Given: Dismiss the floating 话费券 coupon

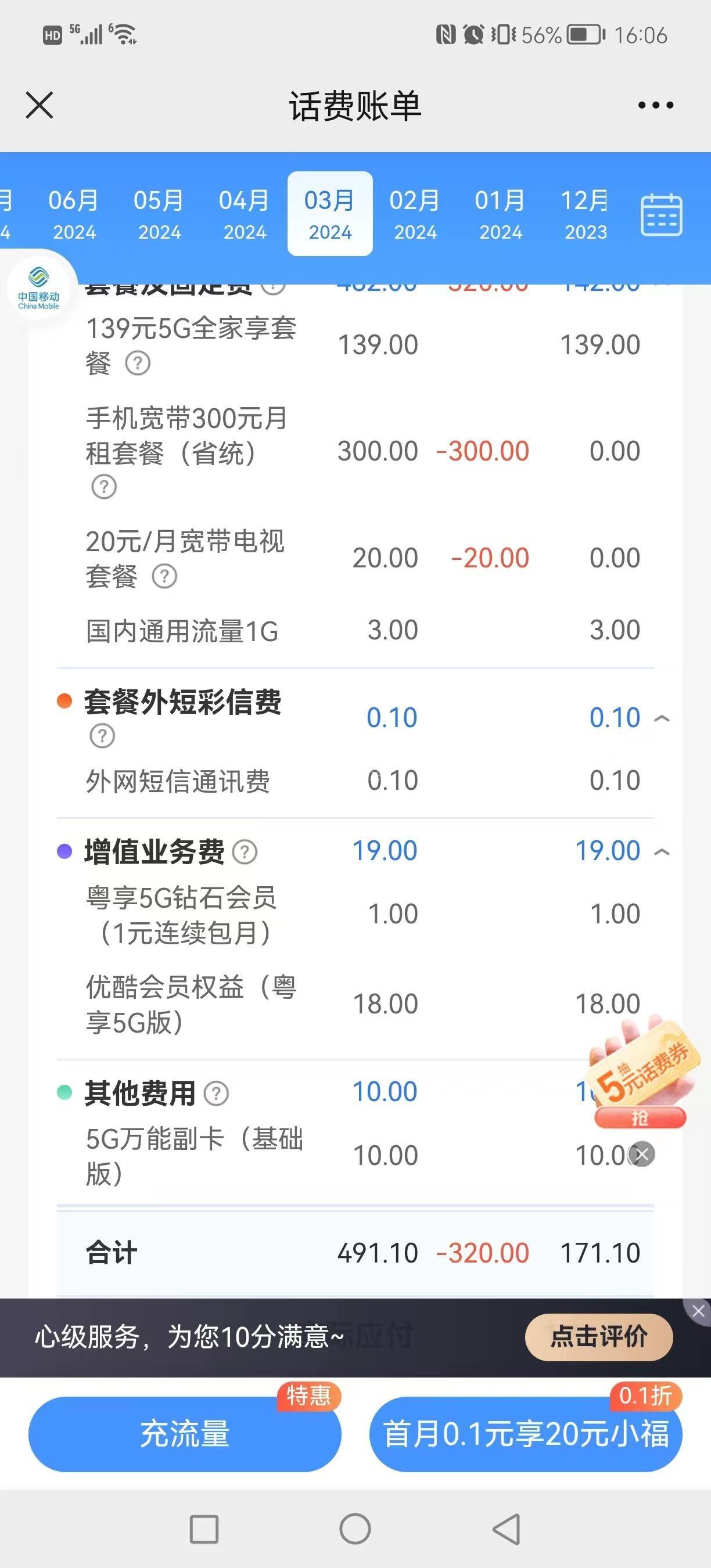Looking at the screenshot, I should [x=642, y=1154].
